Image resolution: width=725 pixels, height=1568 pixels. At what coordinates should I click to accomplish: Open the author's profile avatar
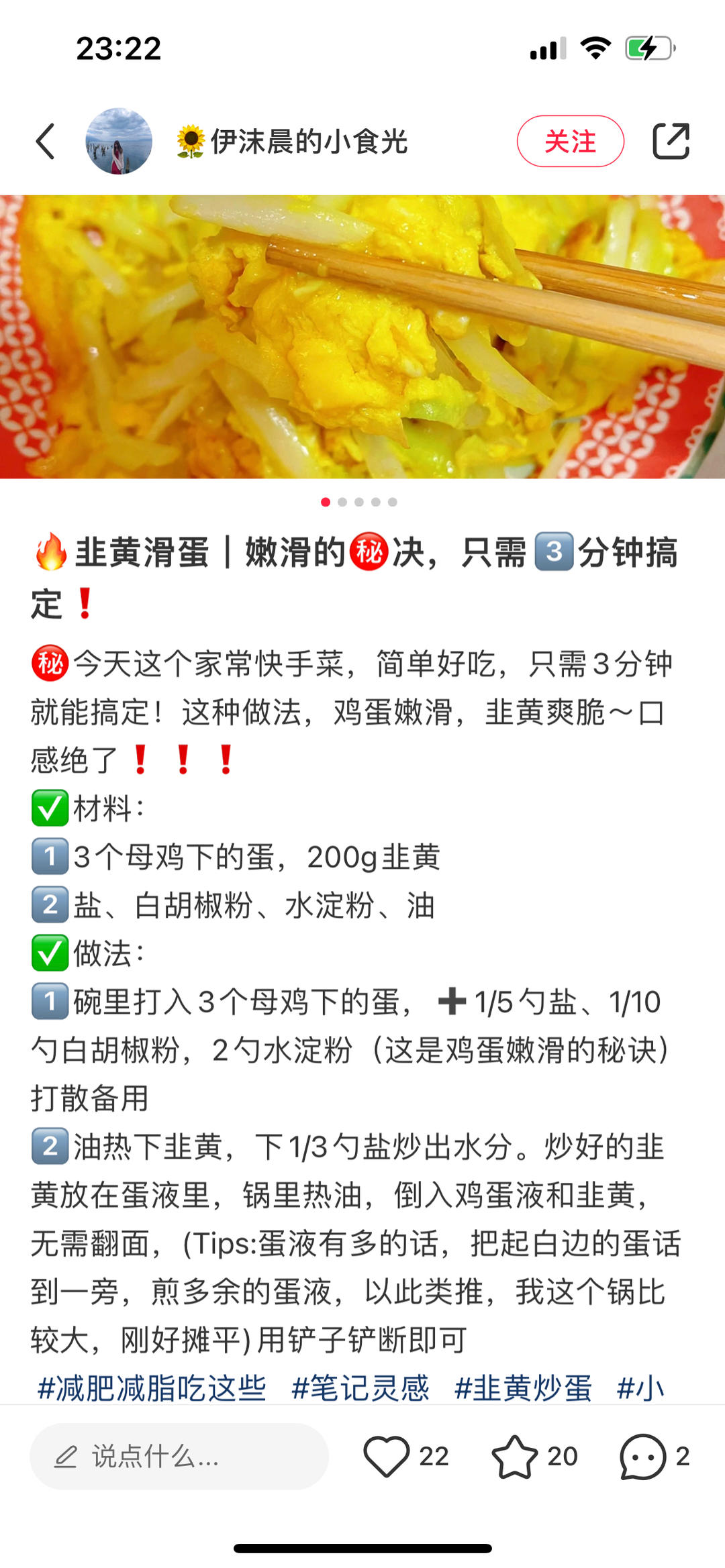pyautogui.click(x=119, y=142)
